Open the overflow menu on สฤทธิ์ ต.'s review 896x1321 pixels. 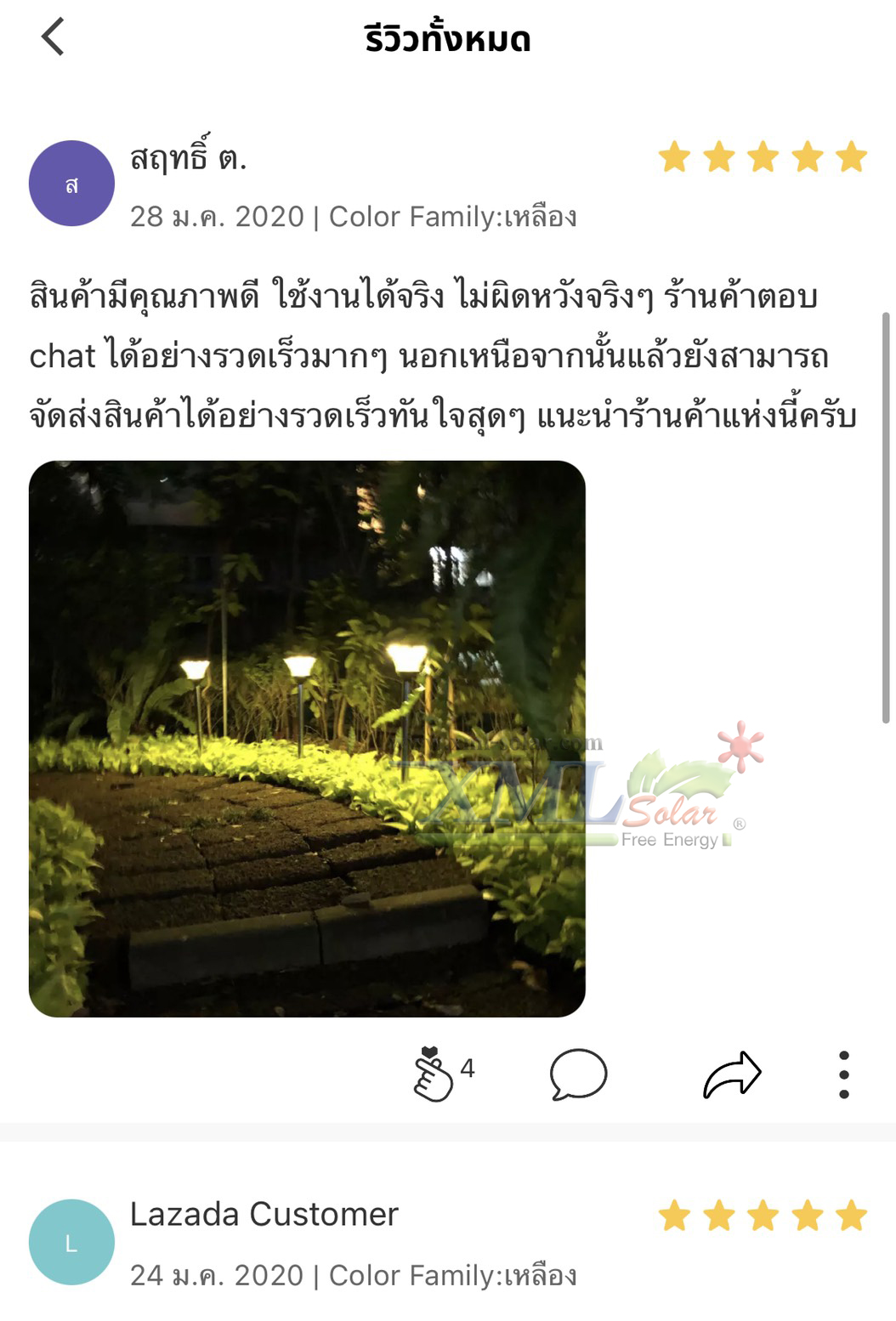[x=843, y=1074]
